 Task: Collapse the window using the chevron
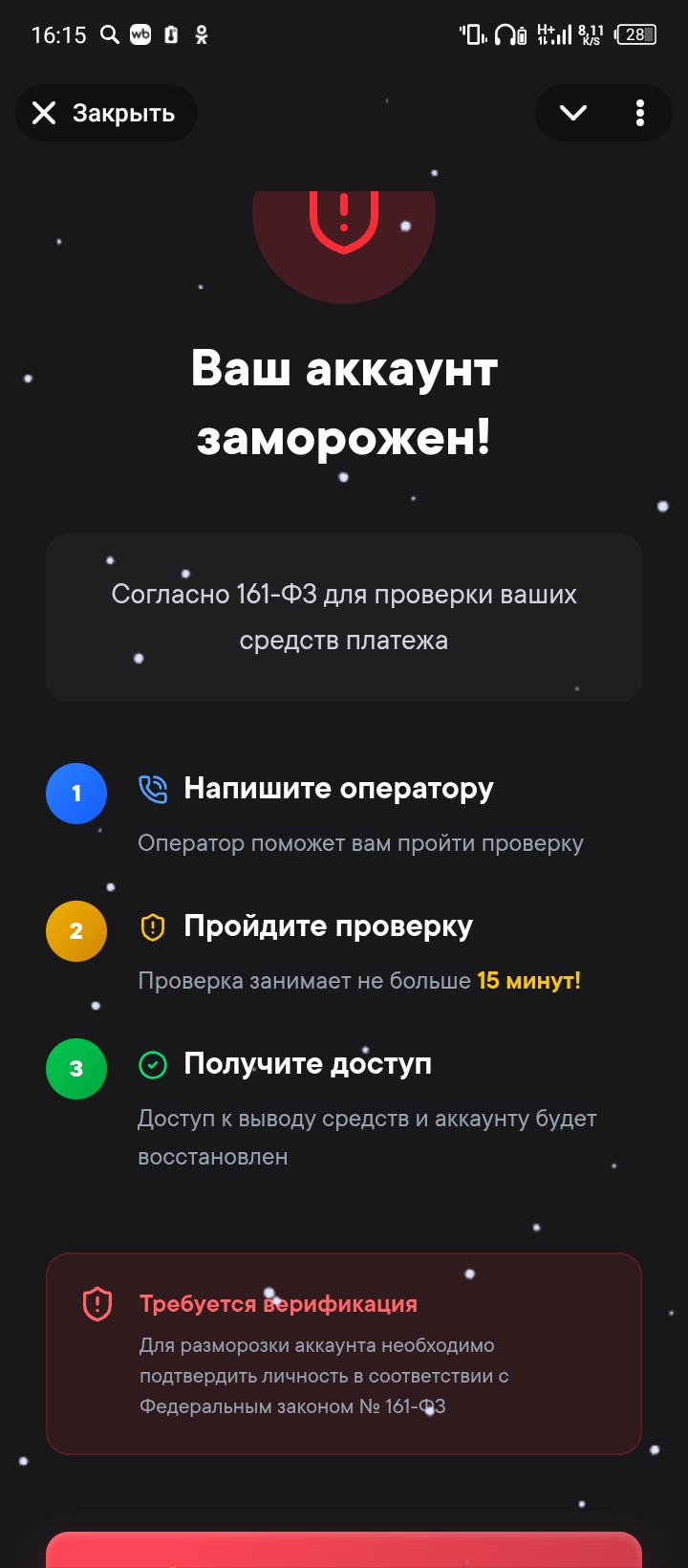click(572, 113)
